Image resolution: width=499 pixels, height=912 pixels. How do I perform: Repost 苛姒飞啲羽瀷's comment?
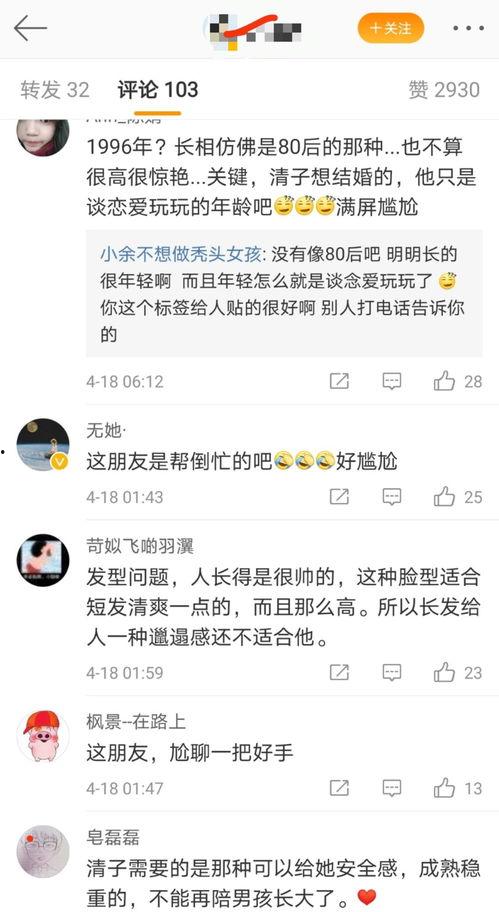point(340,673)
